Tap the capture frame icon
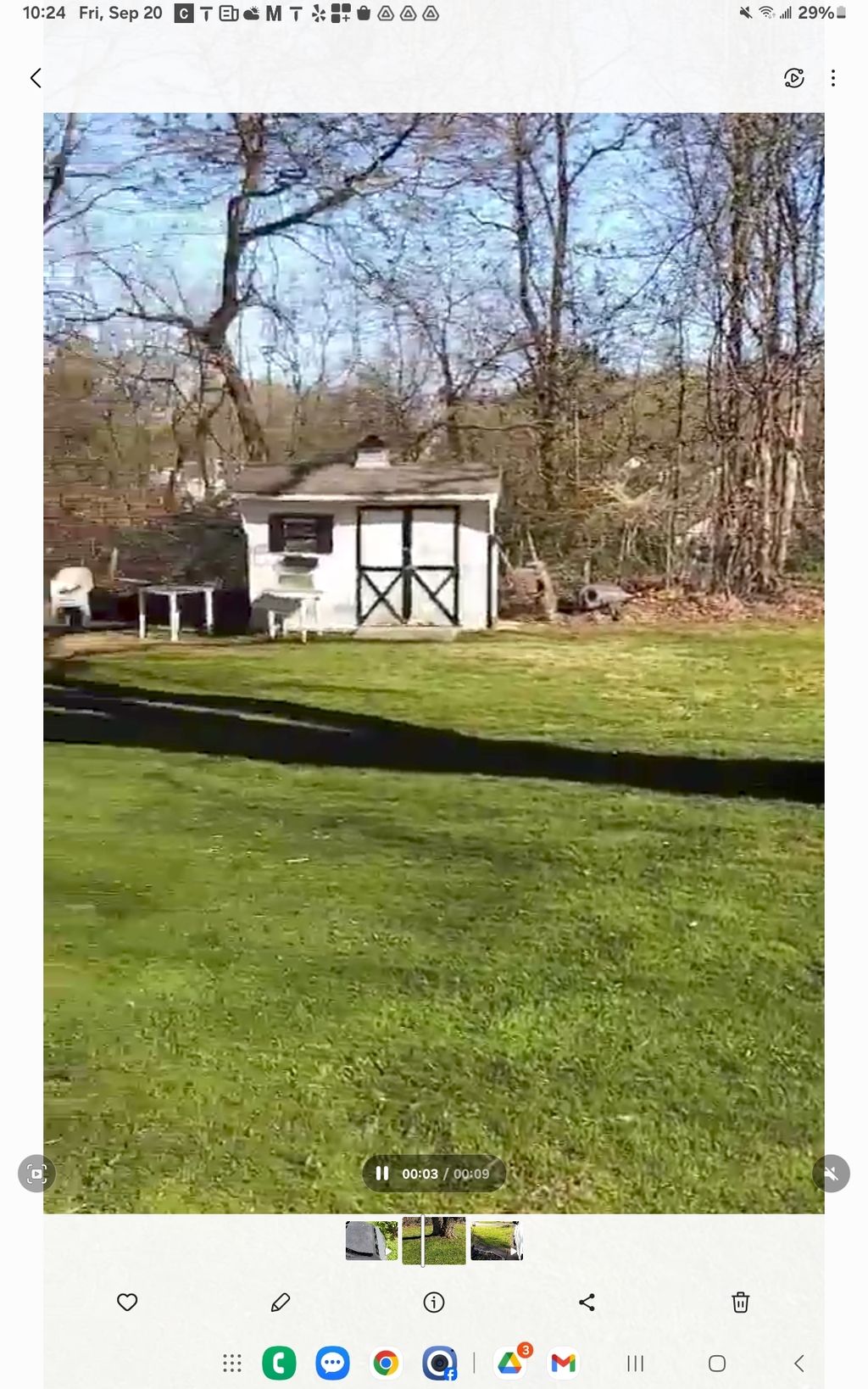Image resolution: width=868 pixels, height=1389 pixels. point(36,1174)
